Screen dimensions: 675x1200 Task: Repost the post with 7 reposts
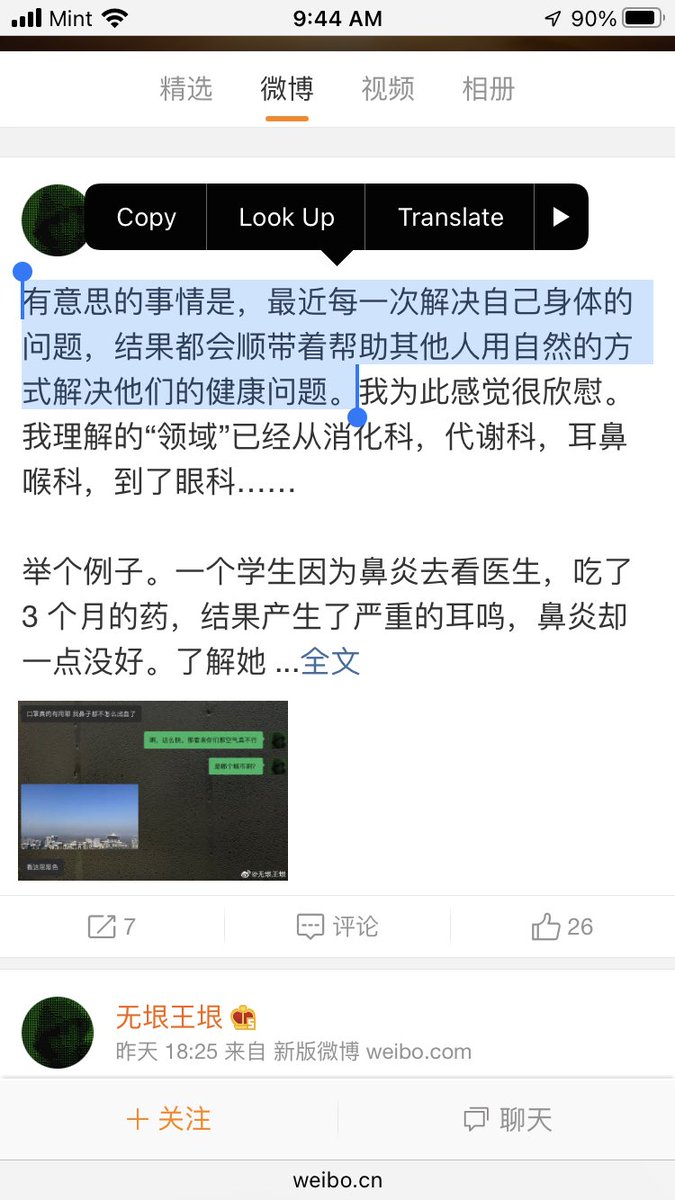click(x=112, y=927)
